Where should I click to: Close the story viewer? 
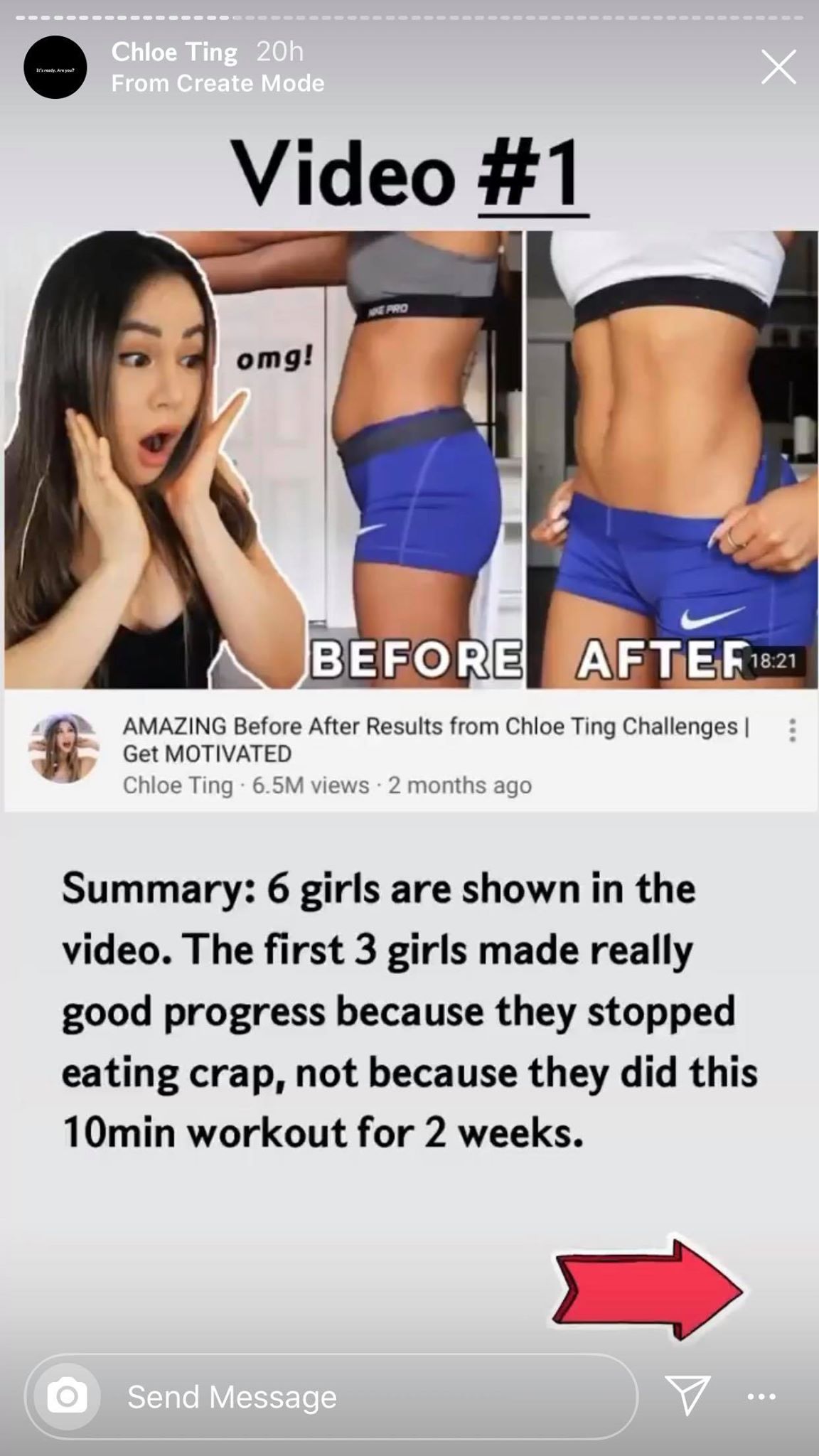click(778, 68)
